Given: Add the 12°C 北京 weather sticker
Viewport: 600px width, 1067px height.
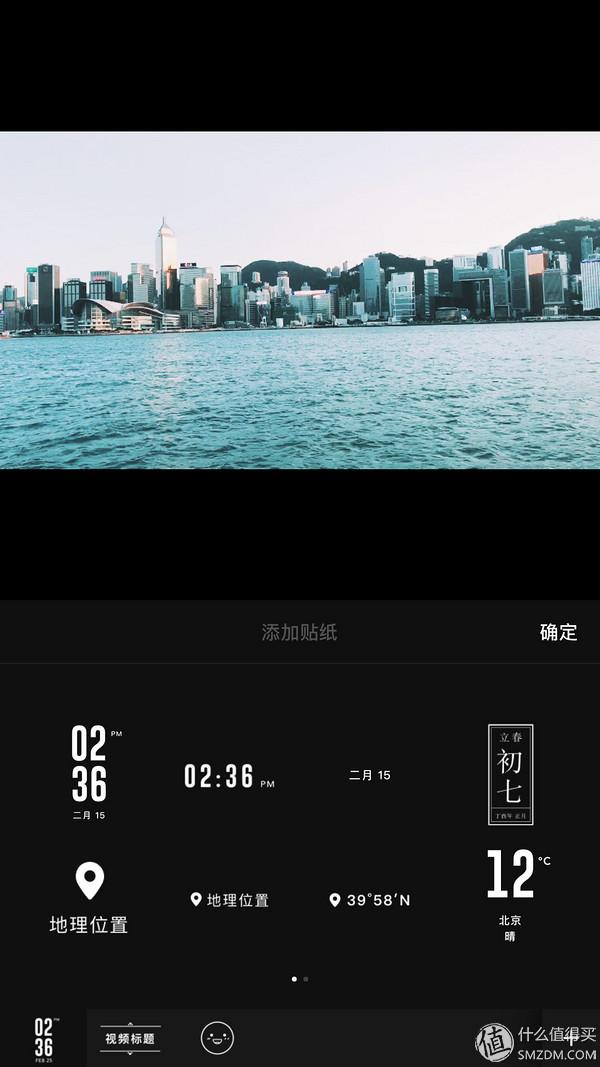Looking at the screenshot, I should (513, 895).
